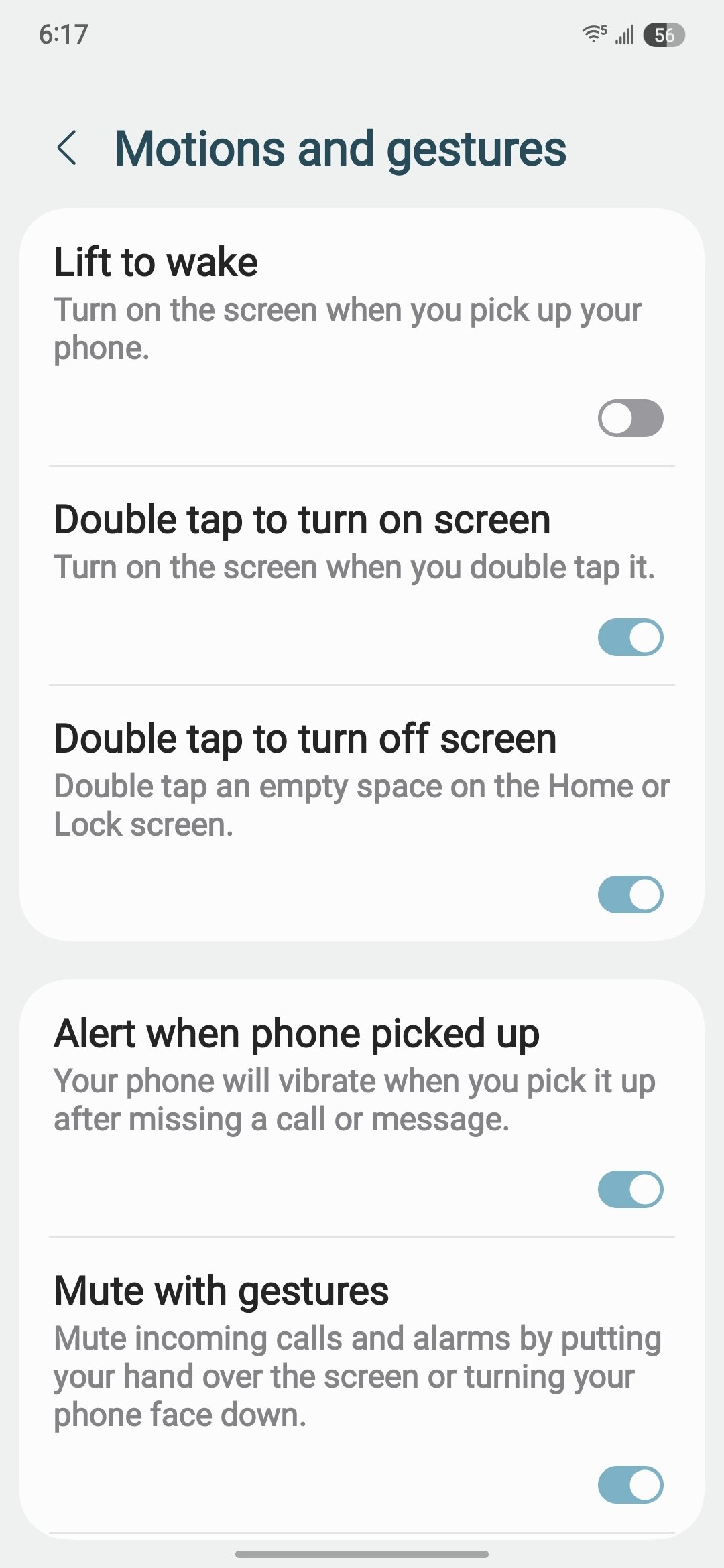Switch off Mute with gestures

630,1484
